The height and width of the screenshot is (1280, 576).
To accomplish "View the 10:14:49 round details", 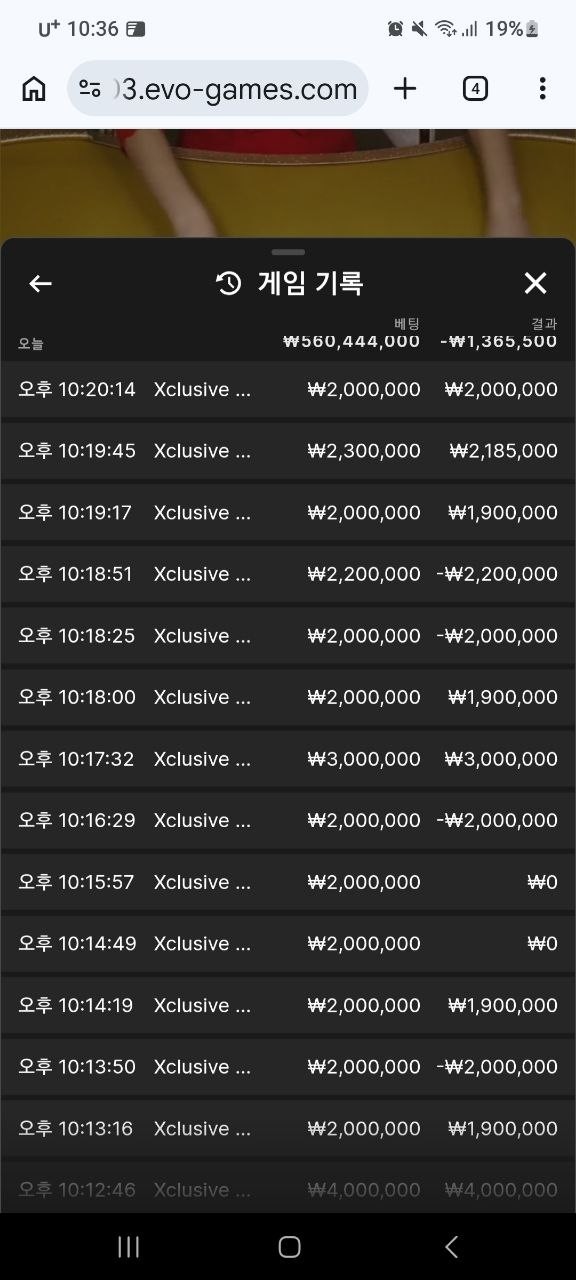I will (288, 944).
